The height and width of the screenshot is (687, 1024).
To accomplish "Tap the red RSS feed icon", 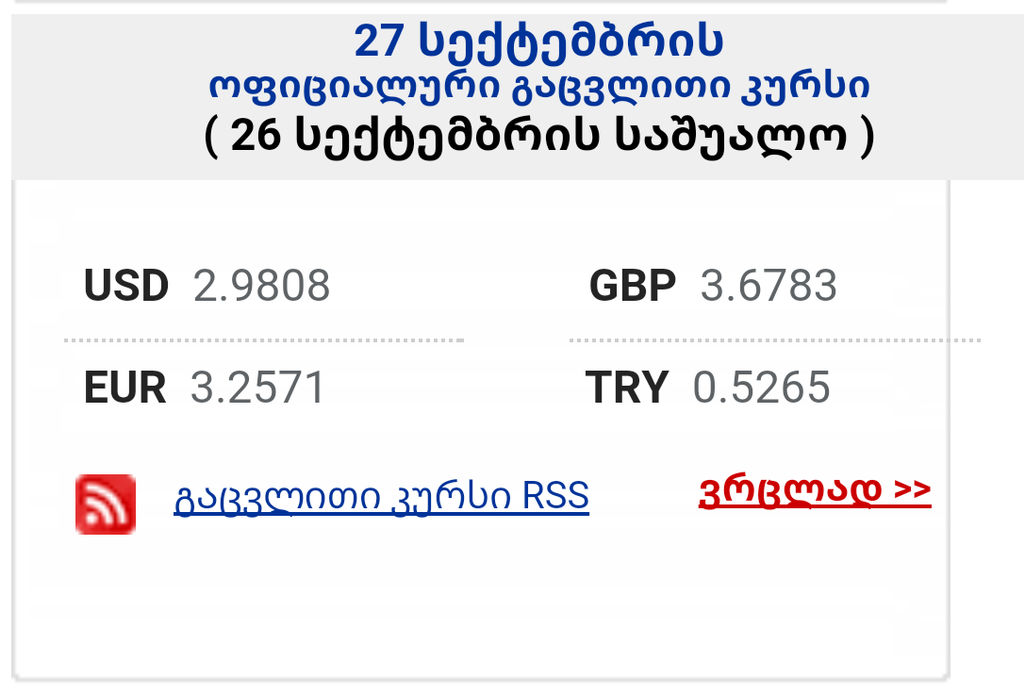I will click(105, 504).
